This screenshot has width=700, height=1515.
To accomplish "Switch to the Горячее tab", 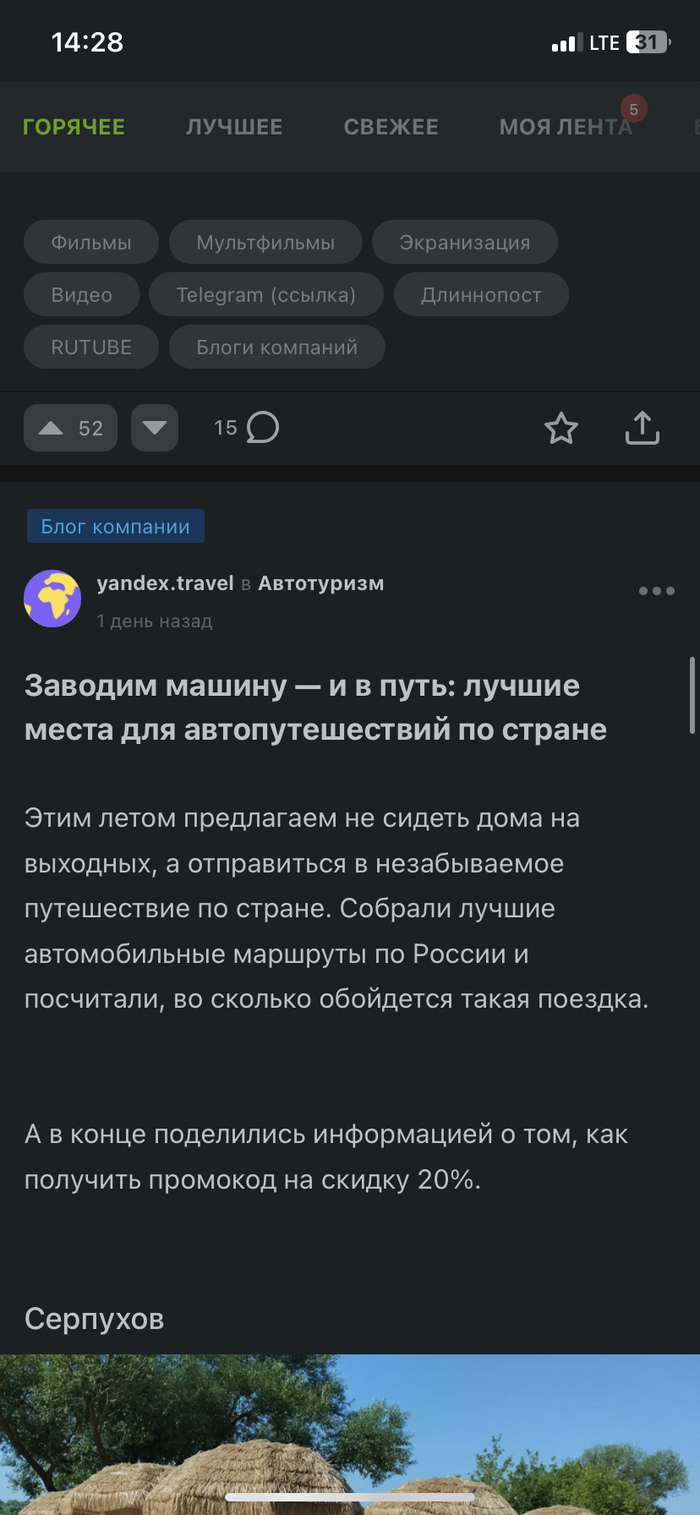I will (74, 127).
